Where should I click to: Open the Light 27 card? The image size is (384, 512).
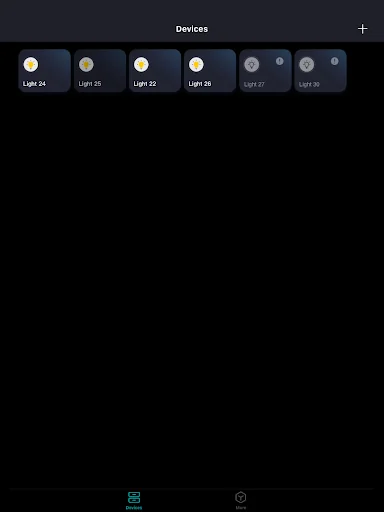pyautogui.click(x=265, y=71)
